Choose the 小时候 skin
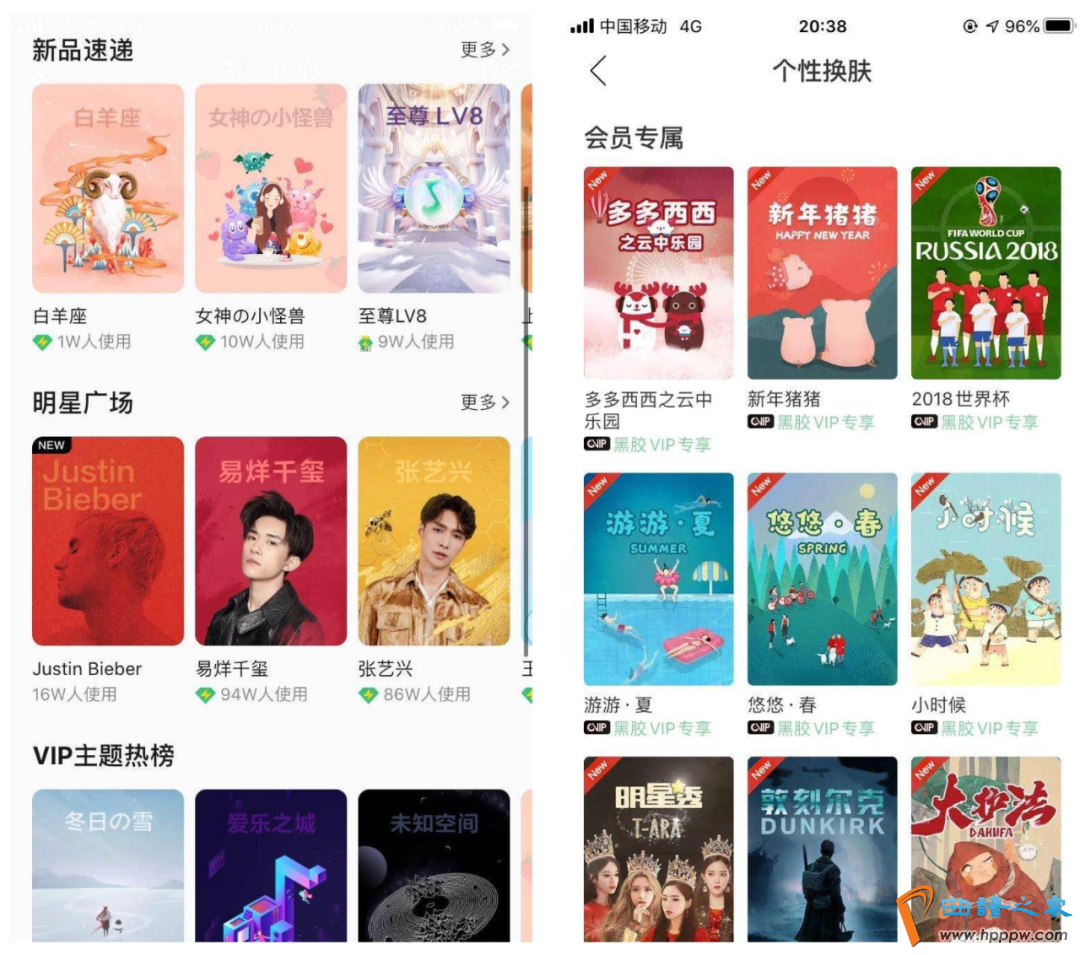Viewport: 1080px width, 955px height. click(986, 579)
